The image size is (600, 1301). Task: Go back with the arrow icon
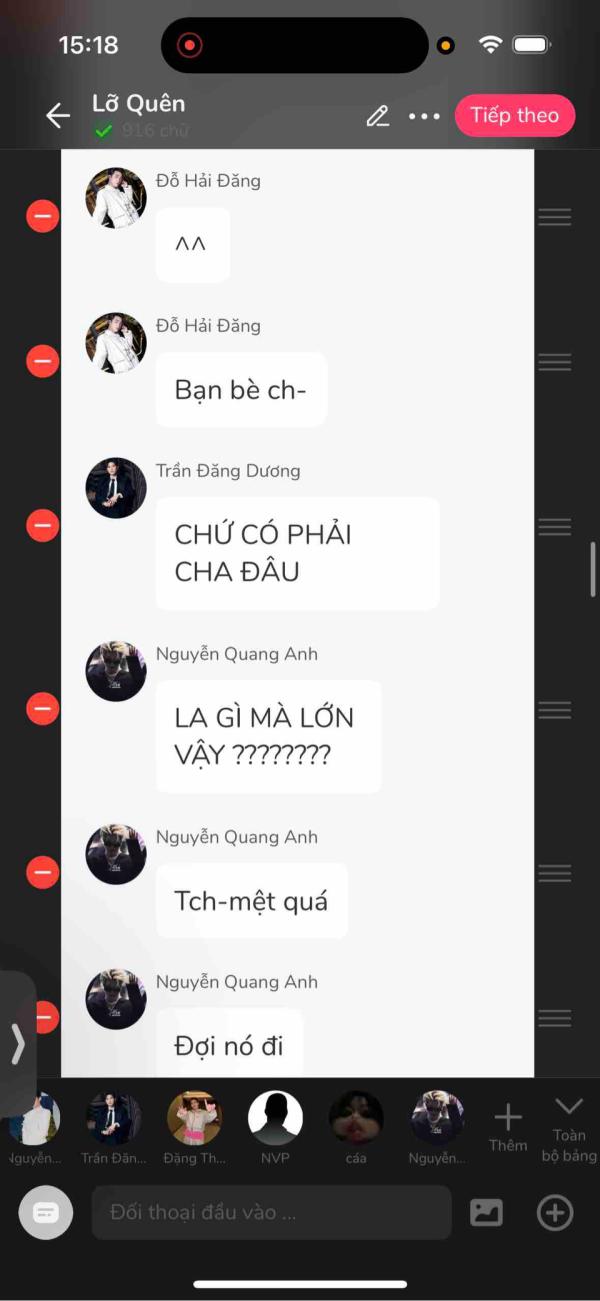click(58, 116)
